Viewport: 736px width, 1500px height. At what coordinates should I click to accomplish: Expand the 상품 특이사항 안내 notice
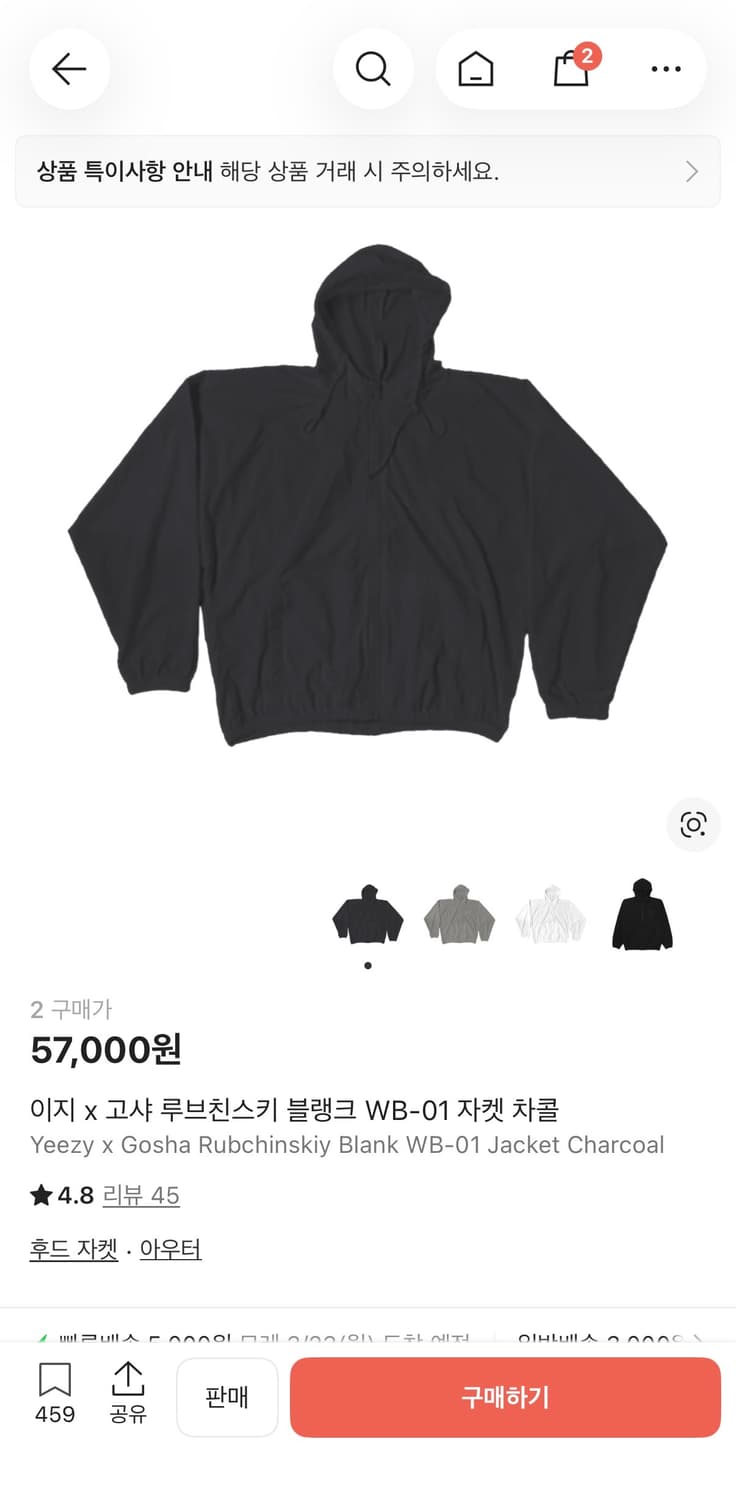coord(368,171)
